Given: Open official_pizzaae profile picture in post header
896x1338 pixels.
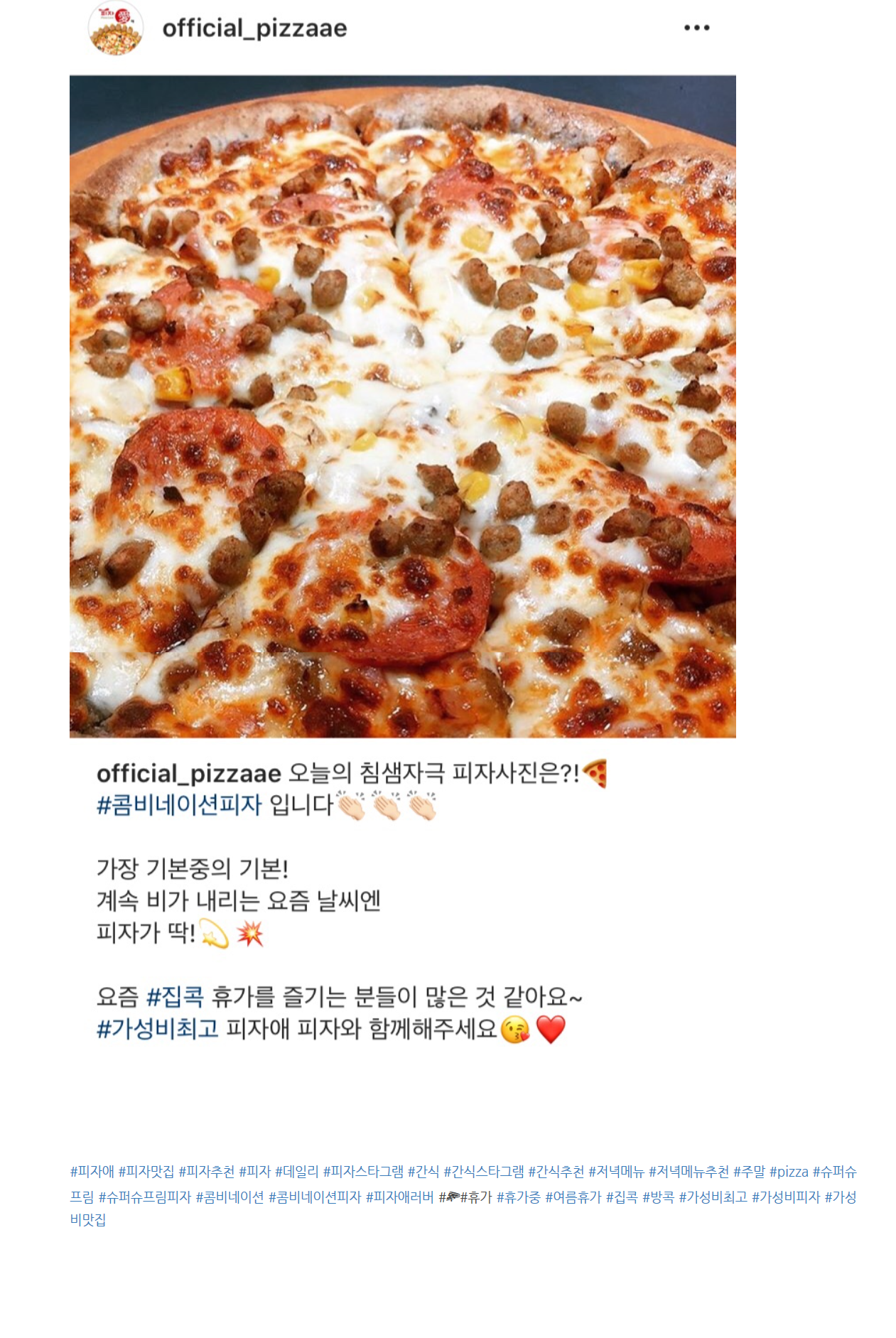Looking at the screenshot, I should pyautogui.click(x=116, y=28).
